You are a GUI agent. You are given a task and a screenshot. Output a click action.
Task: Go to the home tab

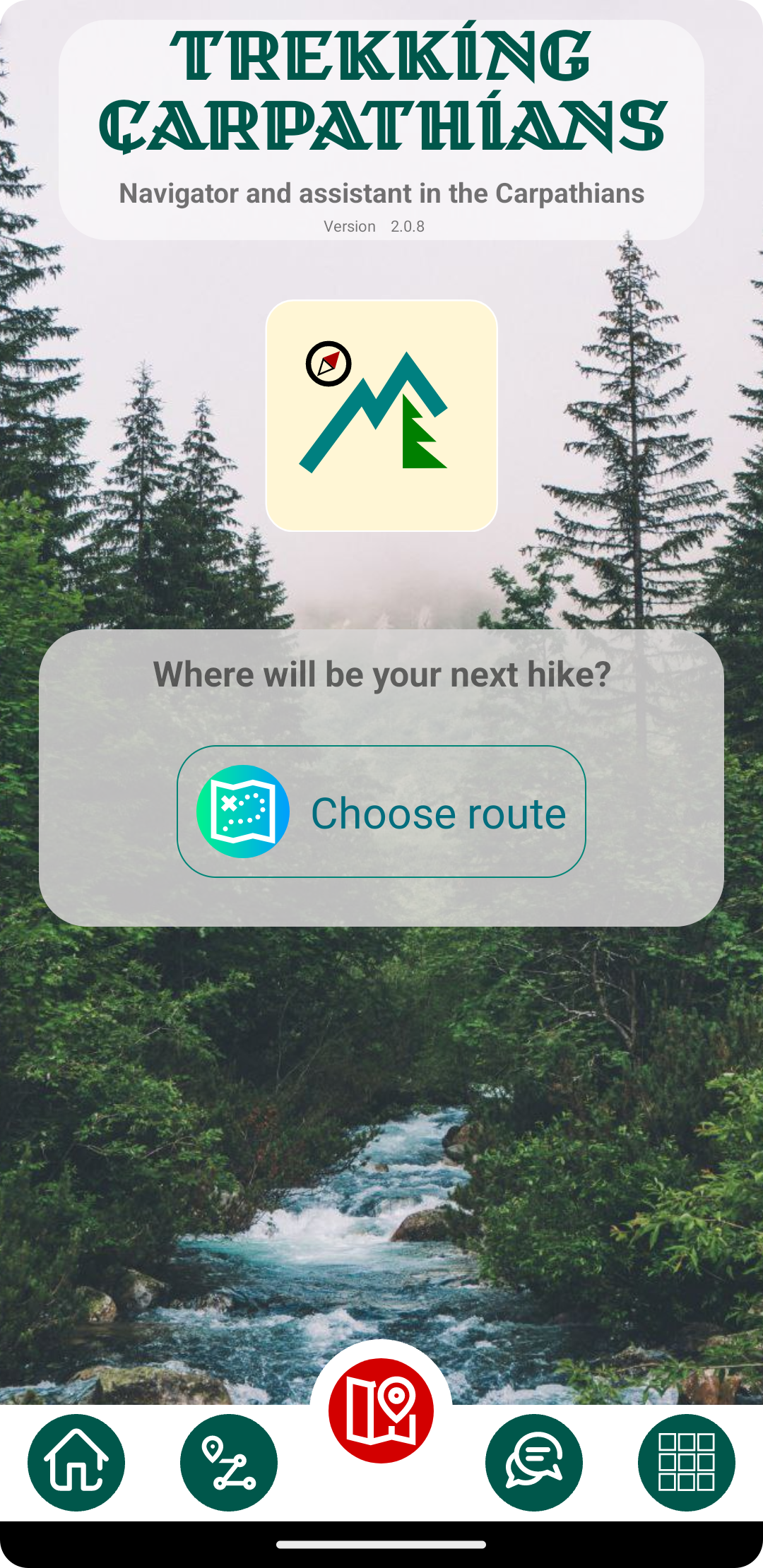pyautogui.click(x=76, y=1462)
